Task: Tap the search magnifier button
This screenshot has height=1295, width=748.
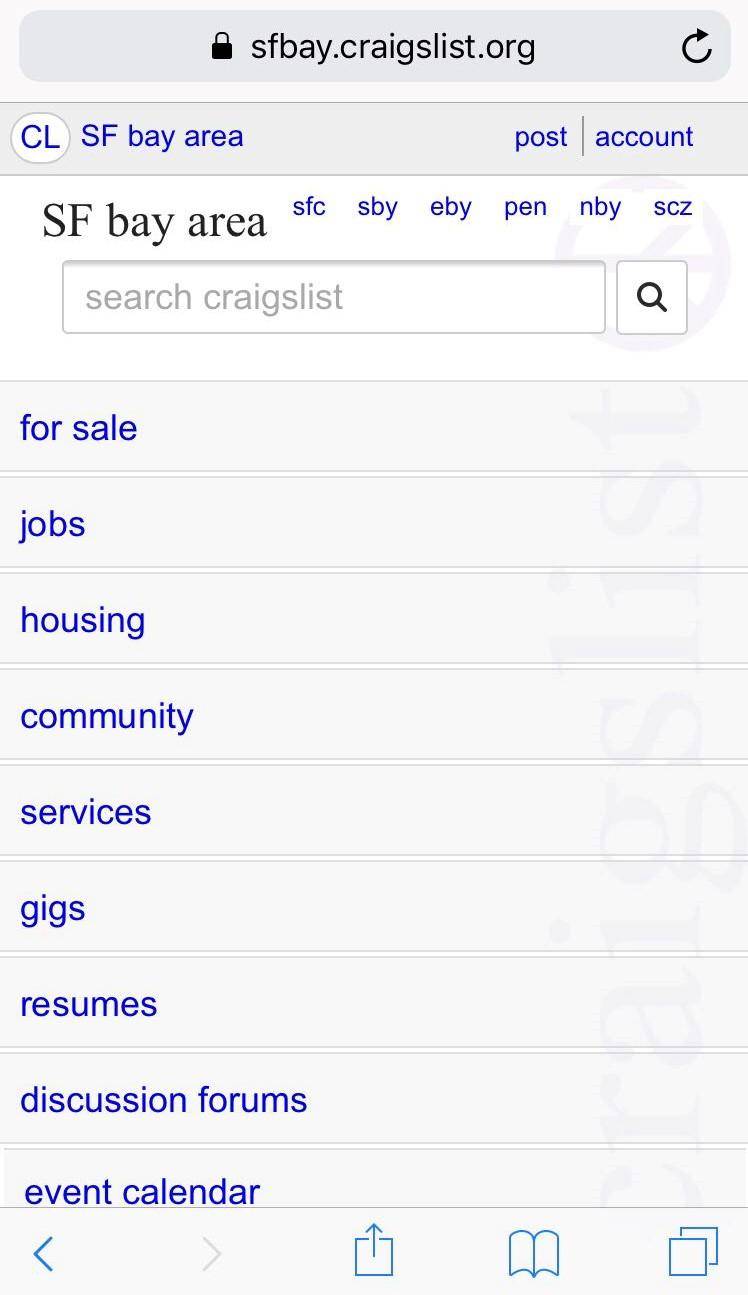Action: point(651,297)
